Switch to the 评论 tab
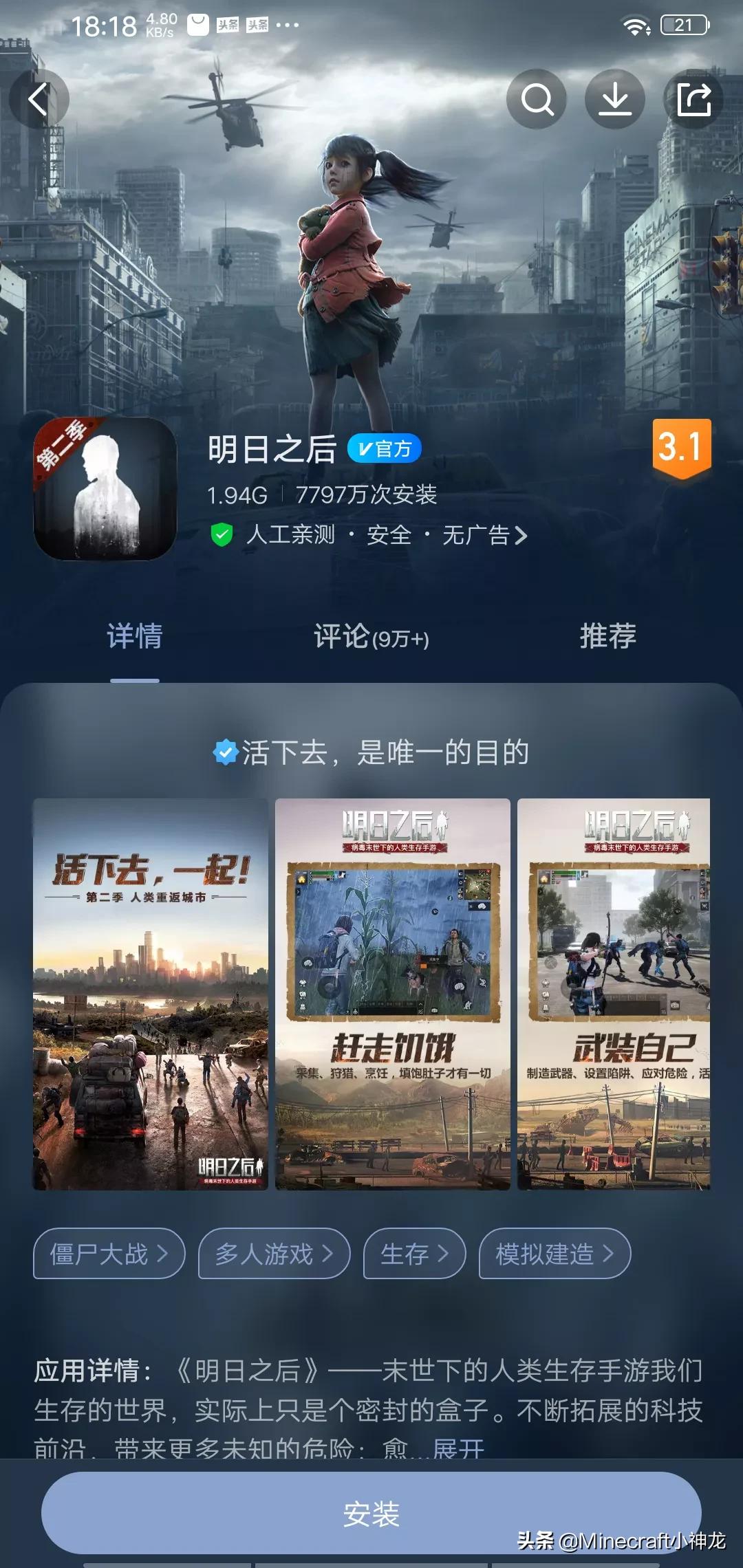Image resolution: width=743 pixels, height=1568 pixels. click(371, 637)
